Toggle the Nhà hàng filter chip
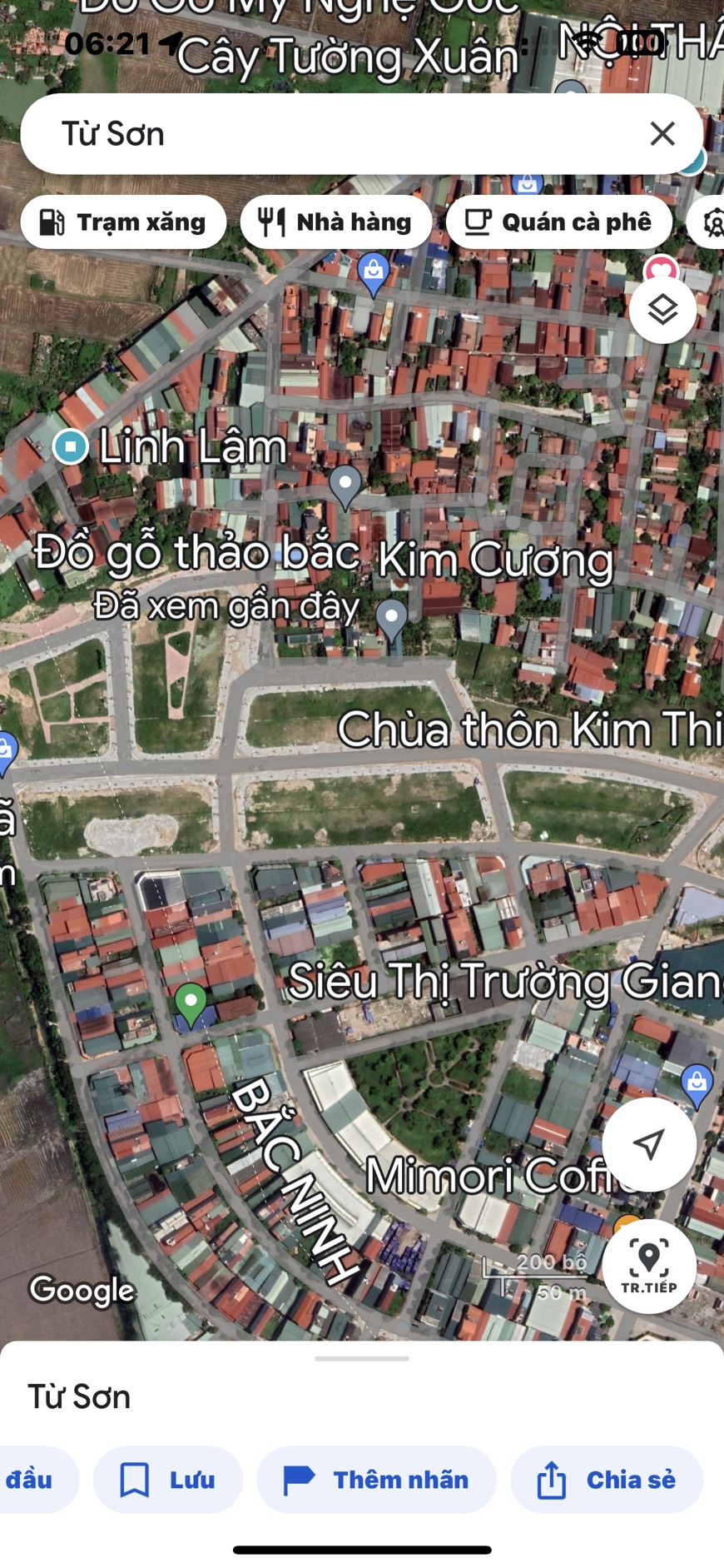724x1568 pixels. (335, 221)
